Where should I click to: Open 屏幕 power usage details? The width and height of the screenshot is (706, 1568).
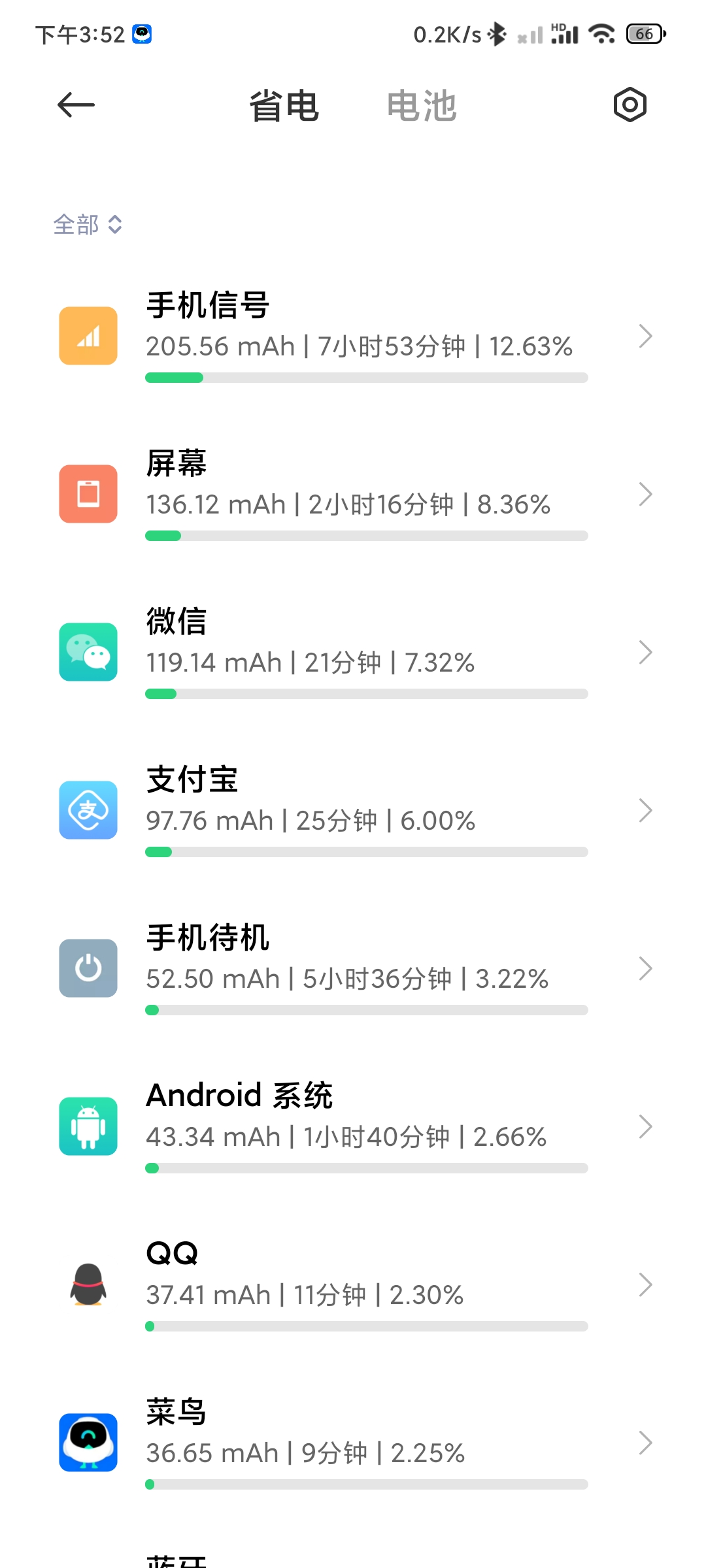tap(353, 494)
